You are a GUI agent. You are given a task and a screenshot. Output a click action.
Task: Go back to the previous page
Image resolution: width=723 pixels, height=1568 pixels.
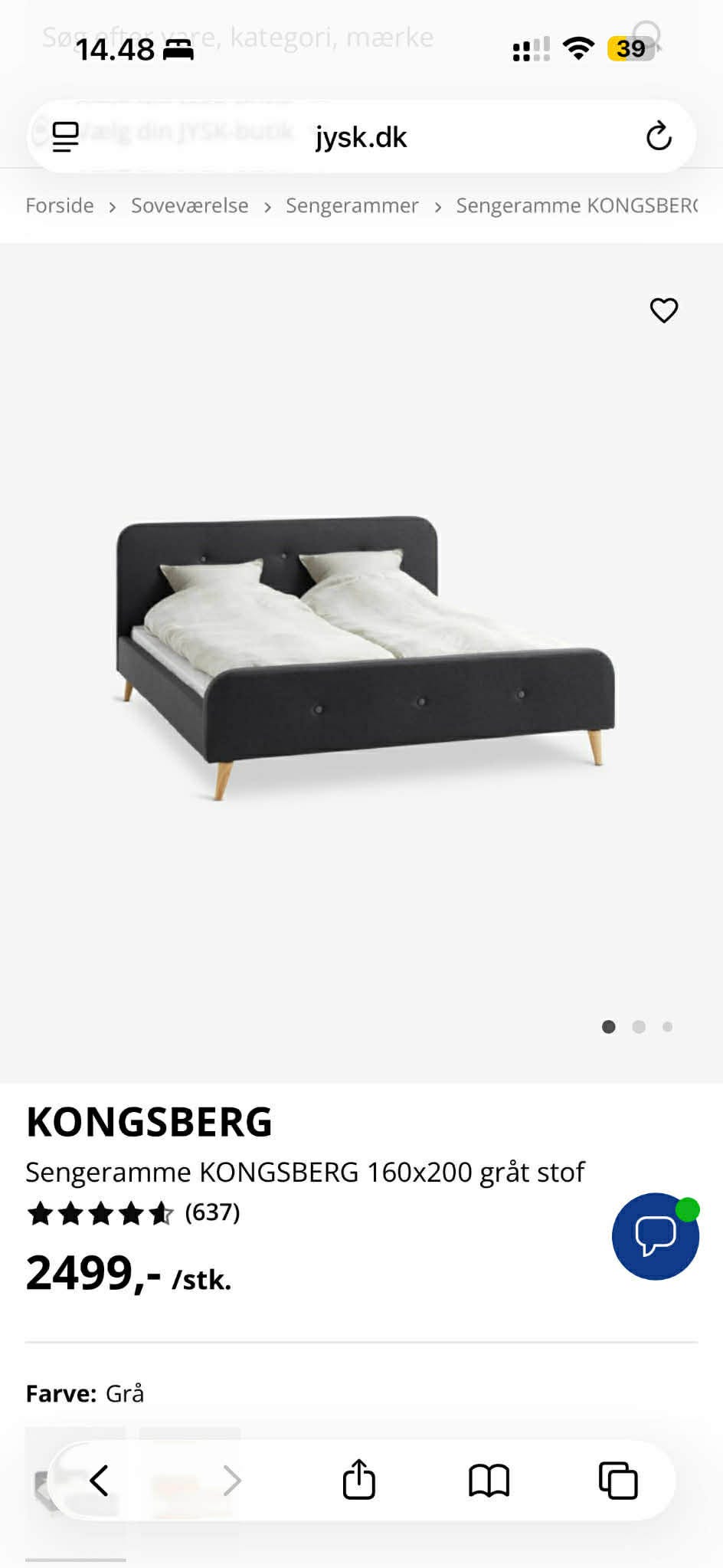click(100, 1480)
